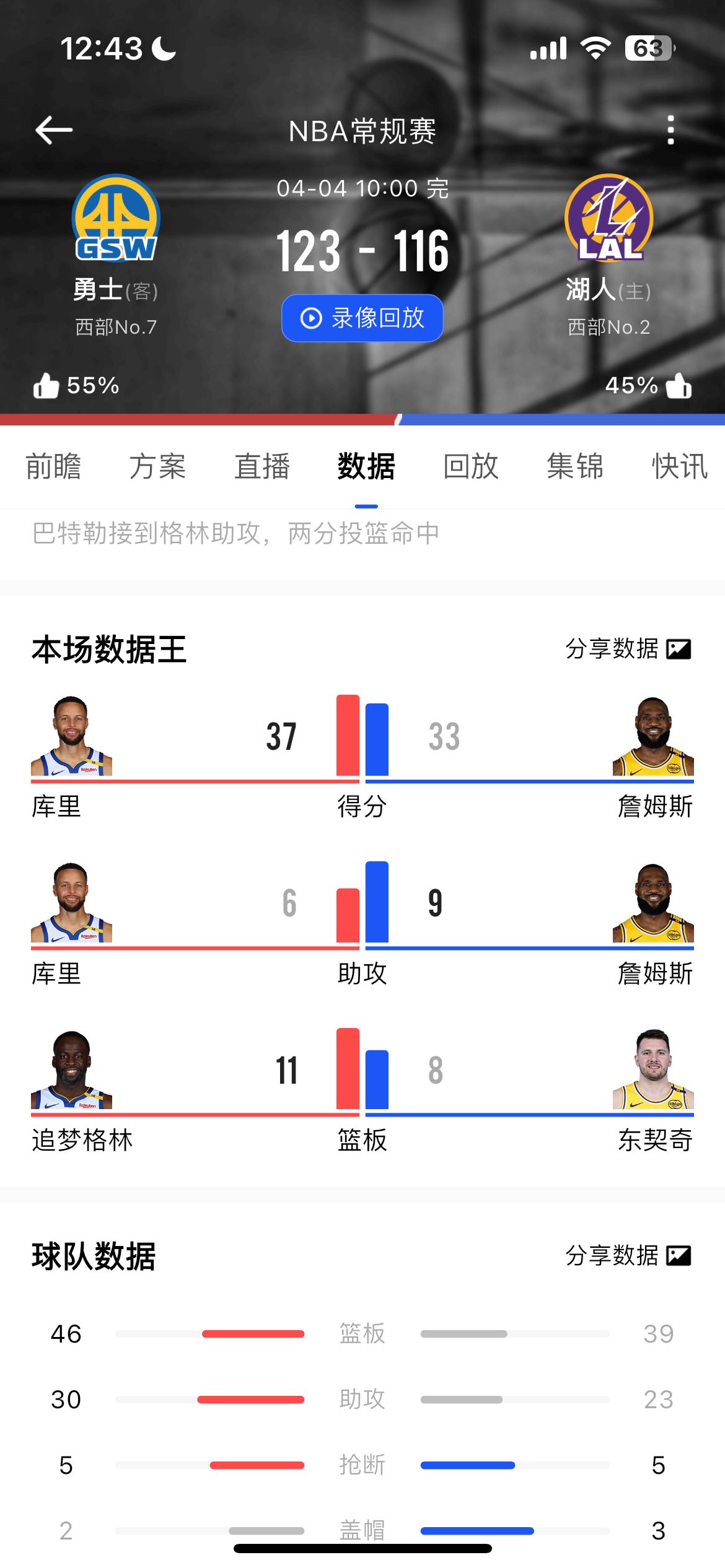The width and height of the screenshot is (725, 1568).
Task: Select the 数据 tab
Action: point(366,466)
